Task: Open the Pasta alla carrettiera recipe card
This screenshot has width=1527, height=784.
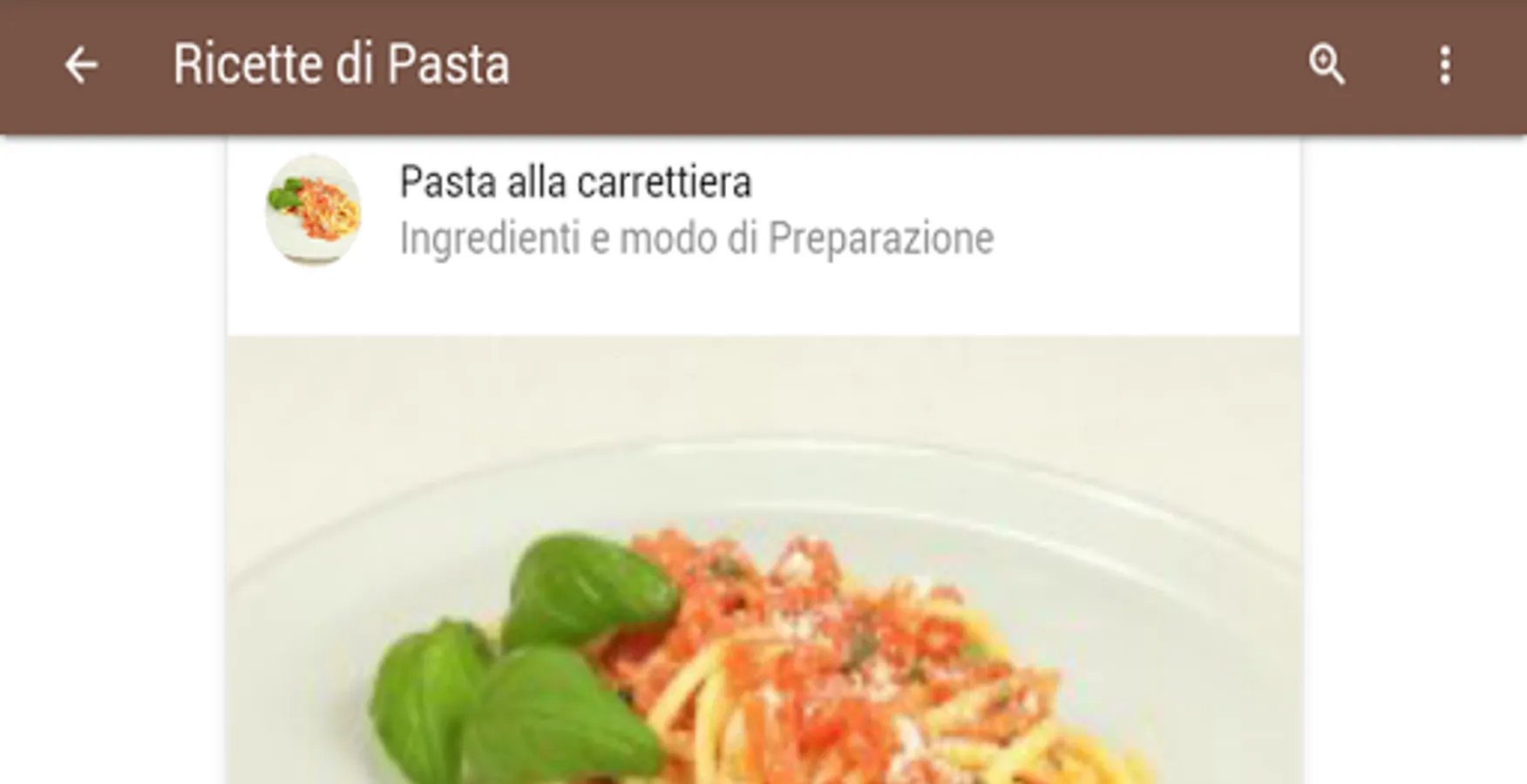Action: pos(575,183)
